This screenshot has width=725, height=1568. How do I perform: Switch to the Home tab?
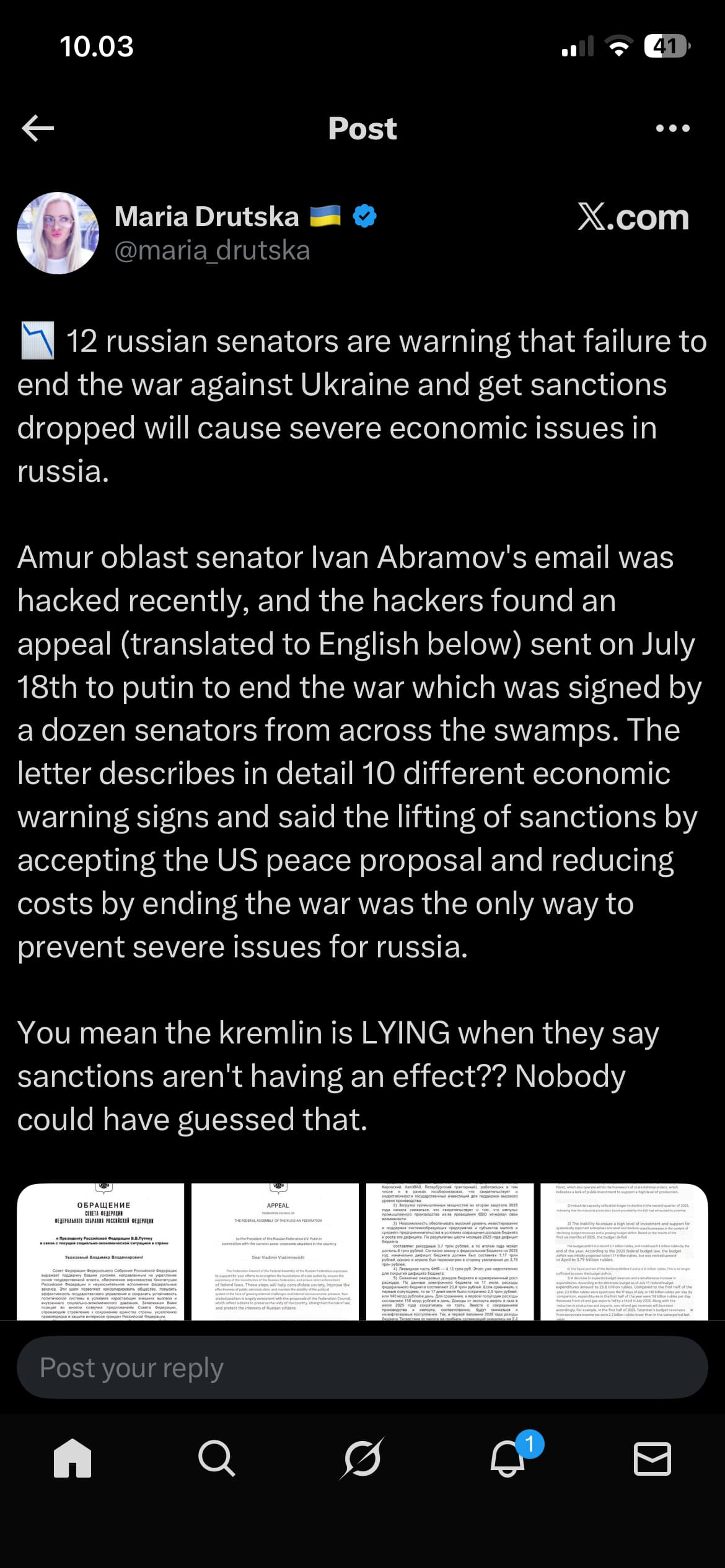(x=72, y=1458)
